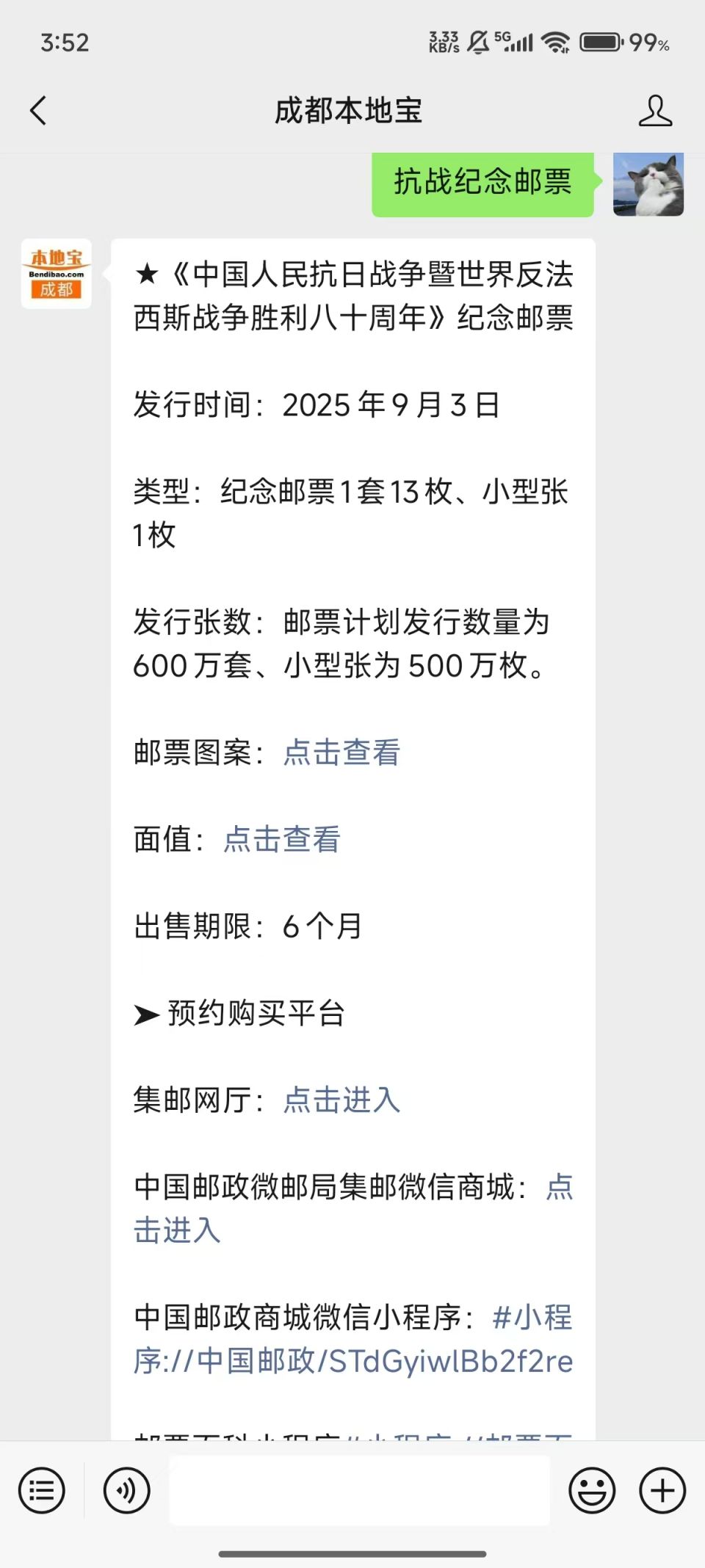Open the plus attachment menu
The width and height of the screenshot is (705, 1568).
tap(662, 1491)
